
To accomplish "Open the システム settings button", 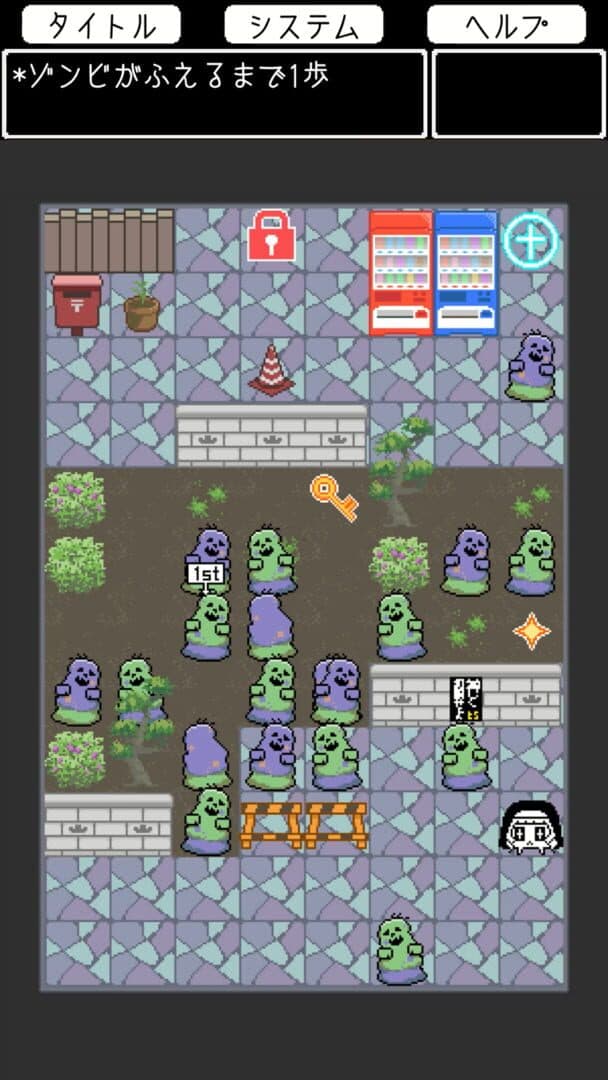I will pos(304,25).
